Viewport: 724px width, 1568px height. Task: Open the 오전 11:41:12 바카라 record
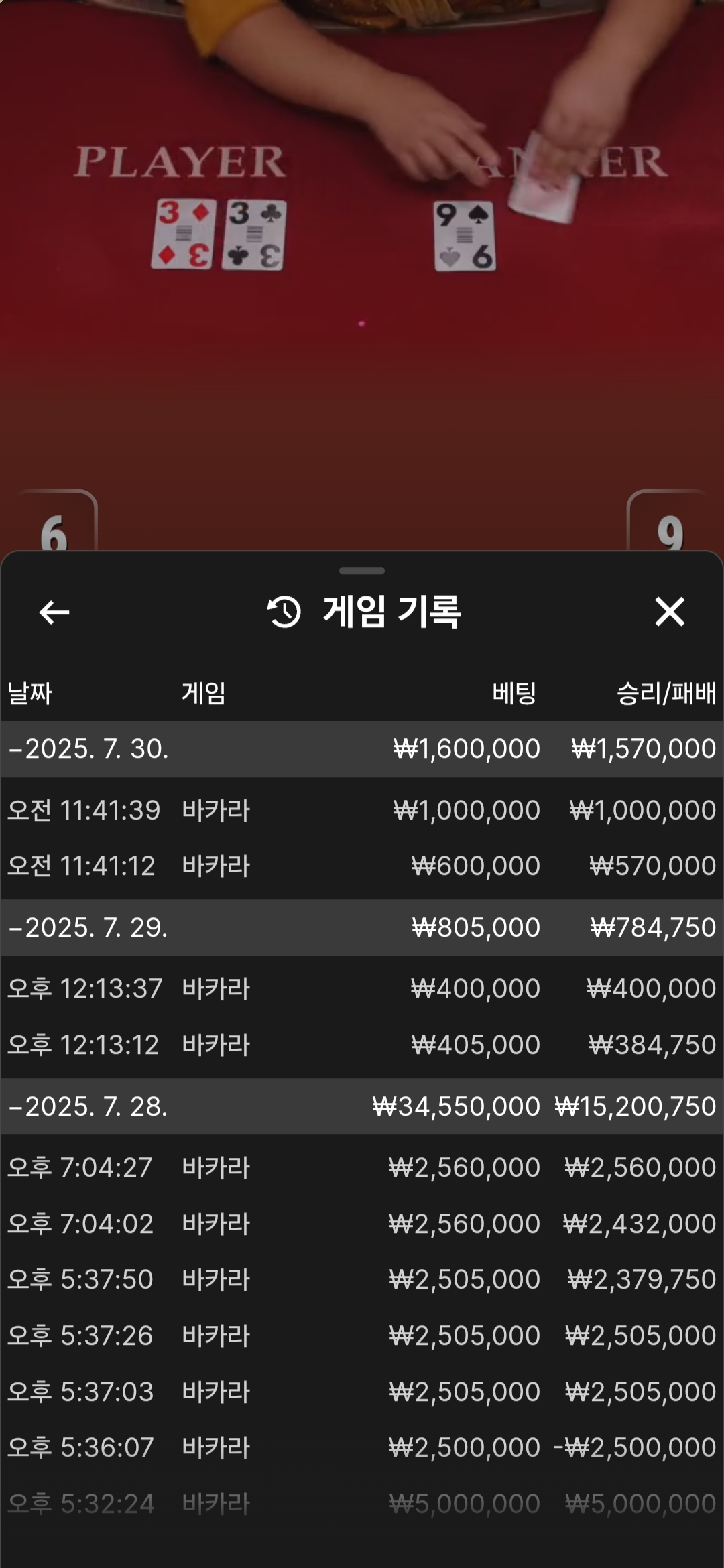pyautogui.click(x=362, y=866)
